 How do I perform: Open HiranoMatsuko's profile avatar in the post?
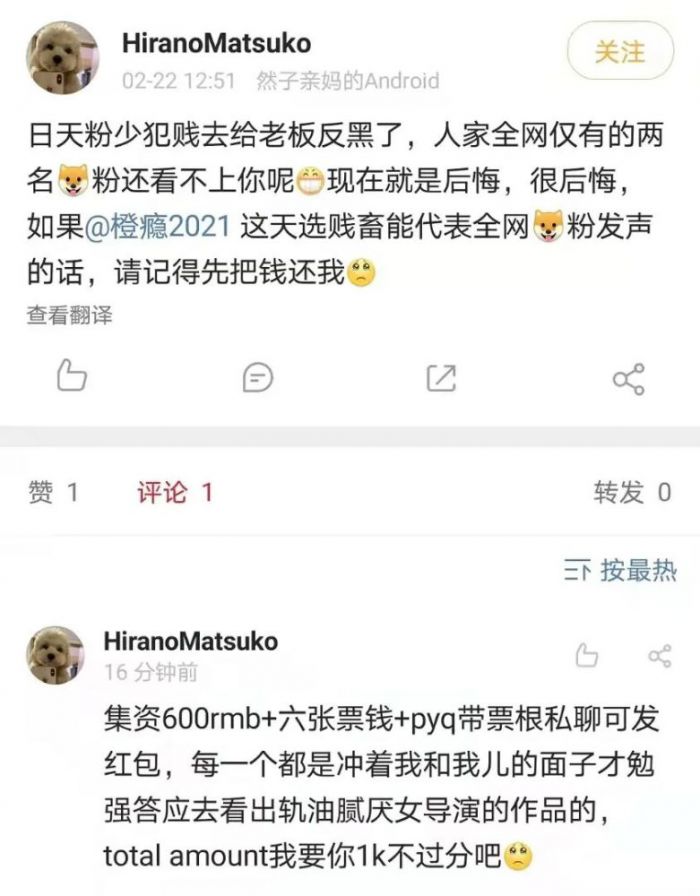63,58
